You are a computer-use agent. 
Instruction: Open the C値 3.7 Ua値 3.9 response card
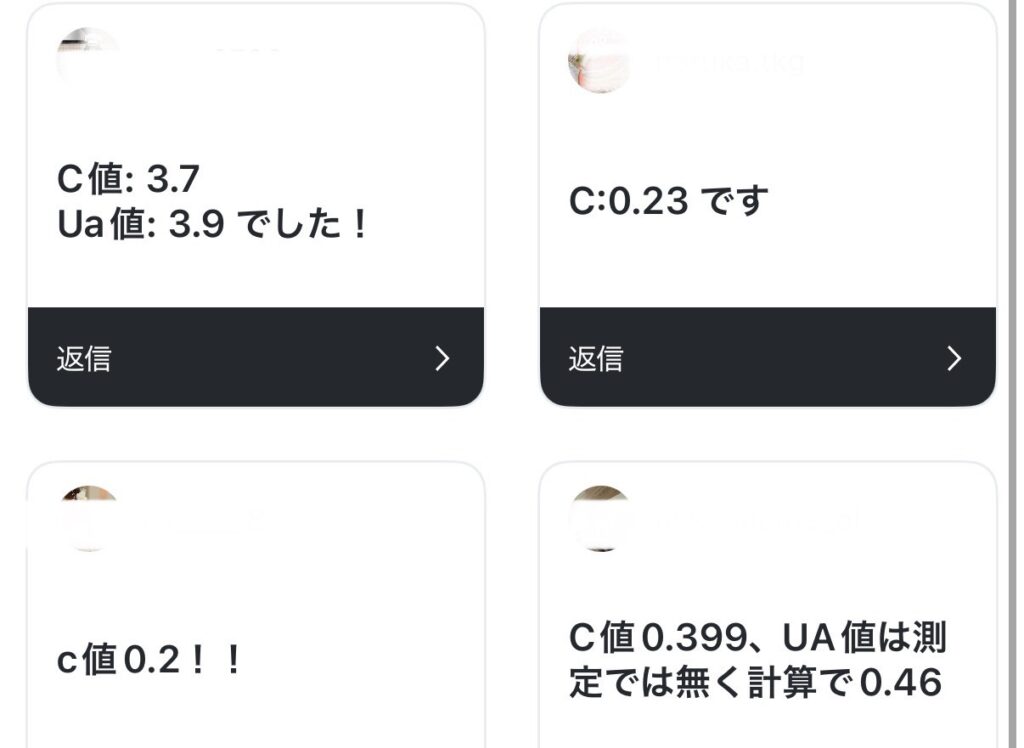(255, 200)
